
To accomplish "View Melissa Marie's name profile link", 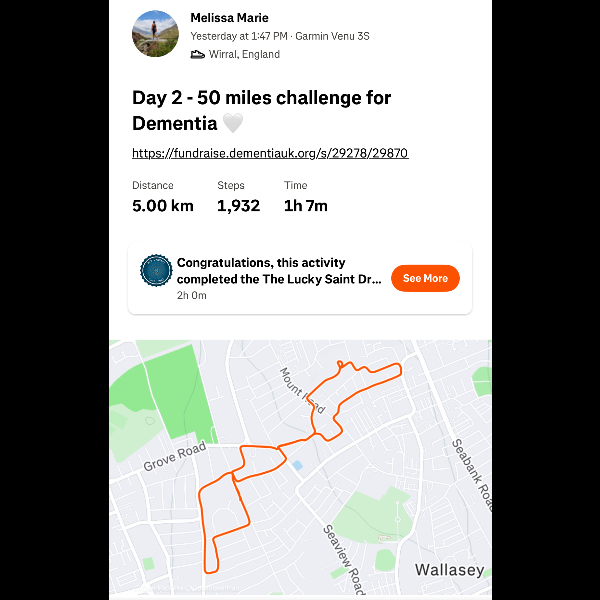I will [229, 17].
